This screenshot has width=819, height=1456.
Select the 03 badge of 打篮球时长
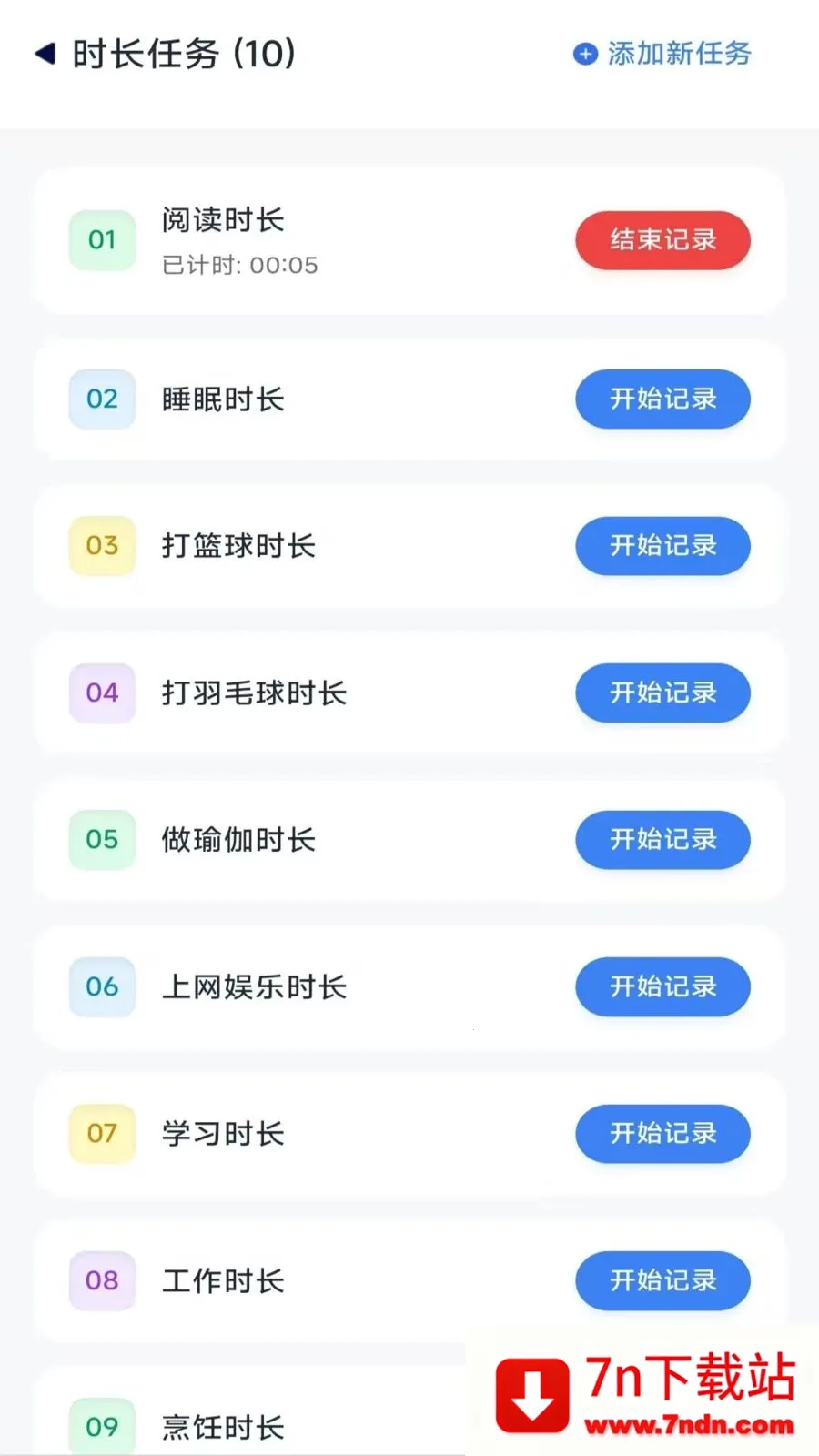(x=101, y=546)
